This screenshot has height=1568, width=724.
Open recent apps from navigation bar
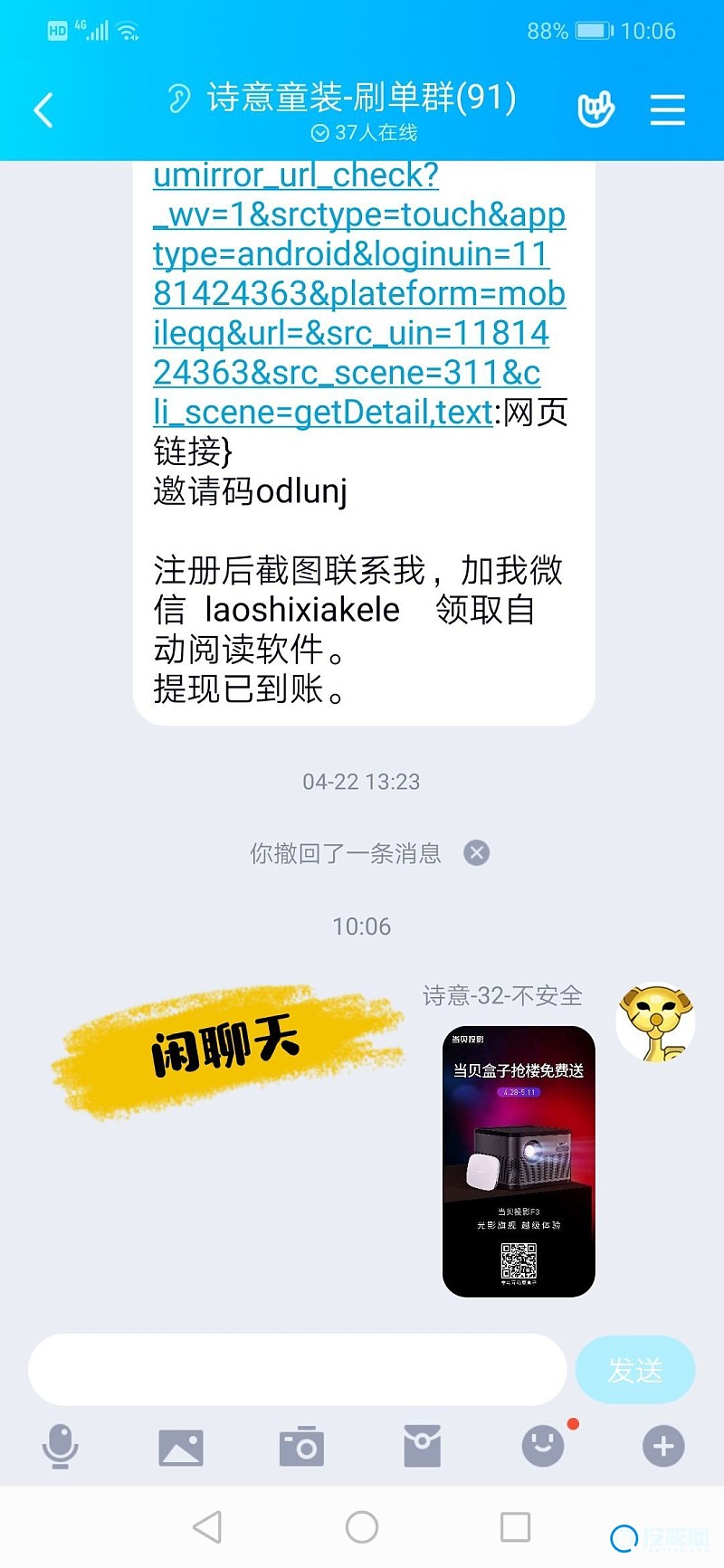point(515,1527)
